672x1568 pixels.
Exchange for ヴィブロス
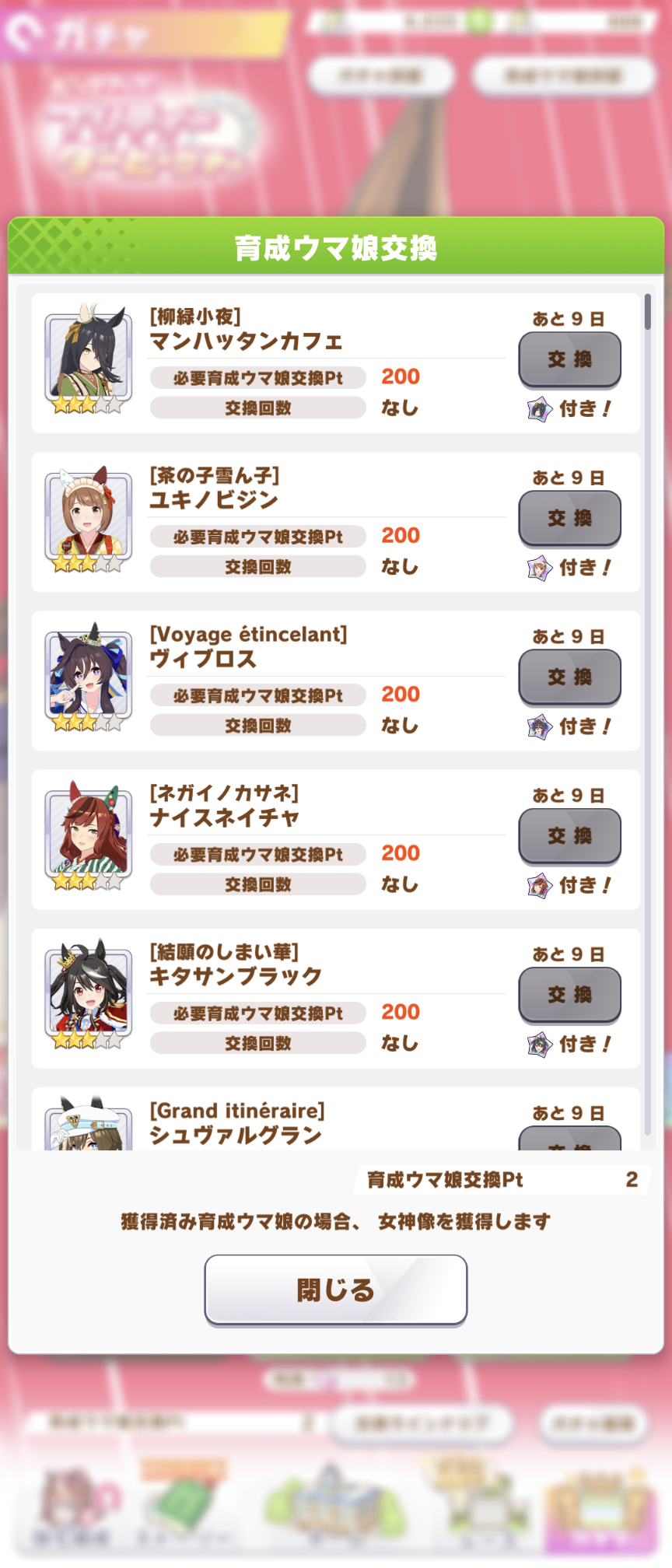pos(569,676)
